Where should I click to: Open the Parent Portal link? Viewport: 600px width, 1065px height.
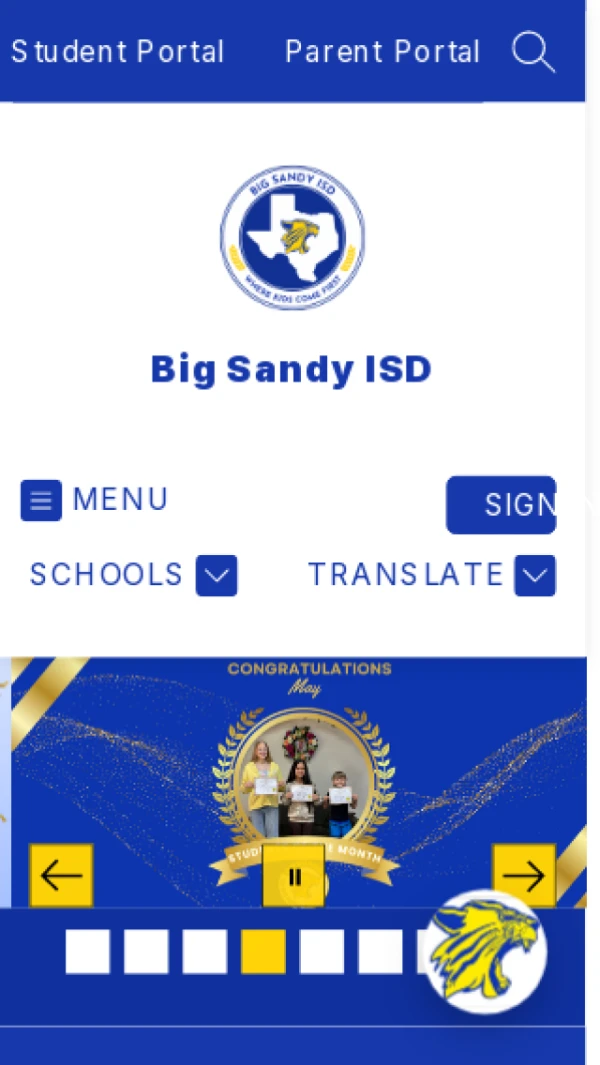pos(383,52)
